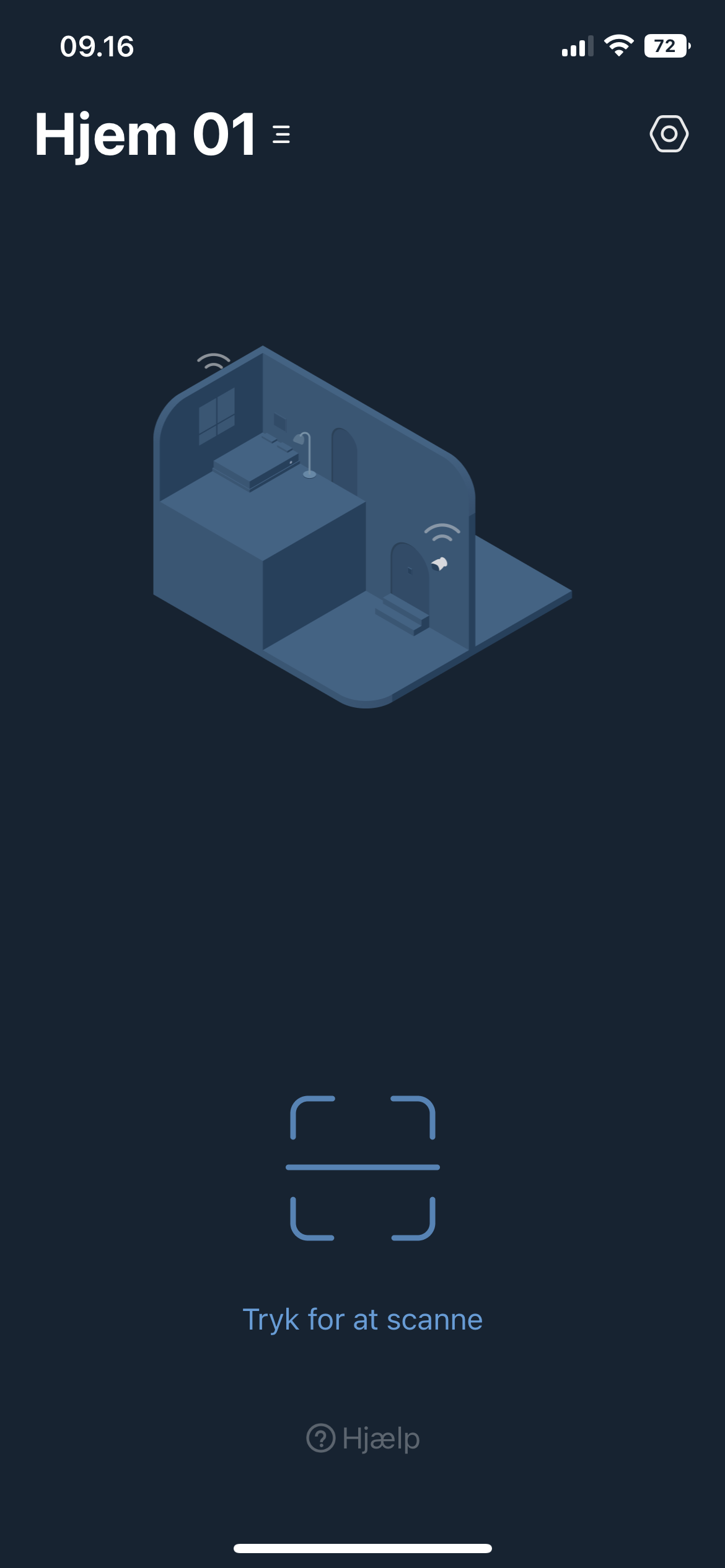This screenshot has height=1568, width=725.
Task: Tap the scan frame icon to start scanning
Action: coord(362,1168)
